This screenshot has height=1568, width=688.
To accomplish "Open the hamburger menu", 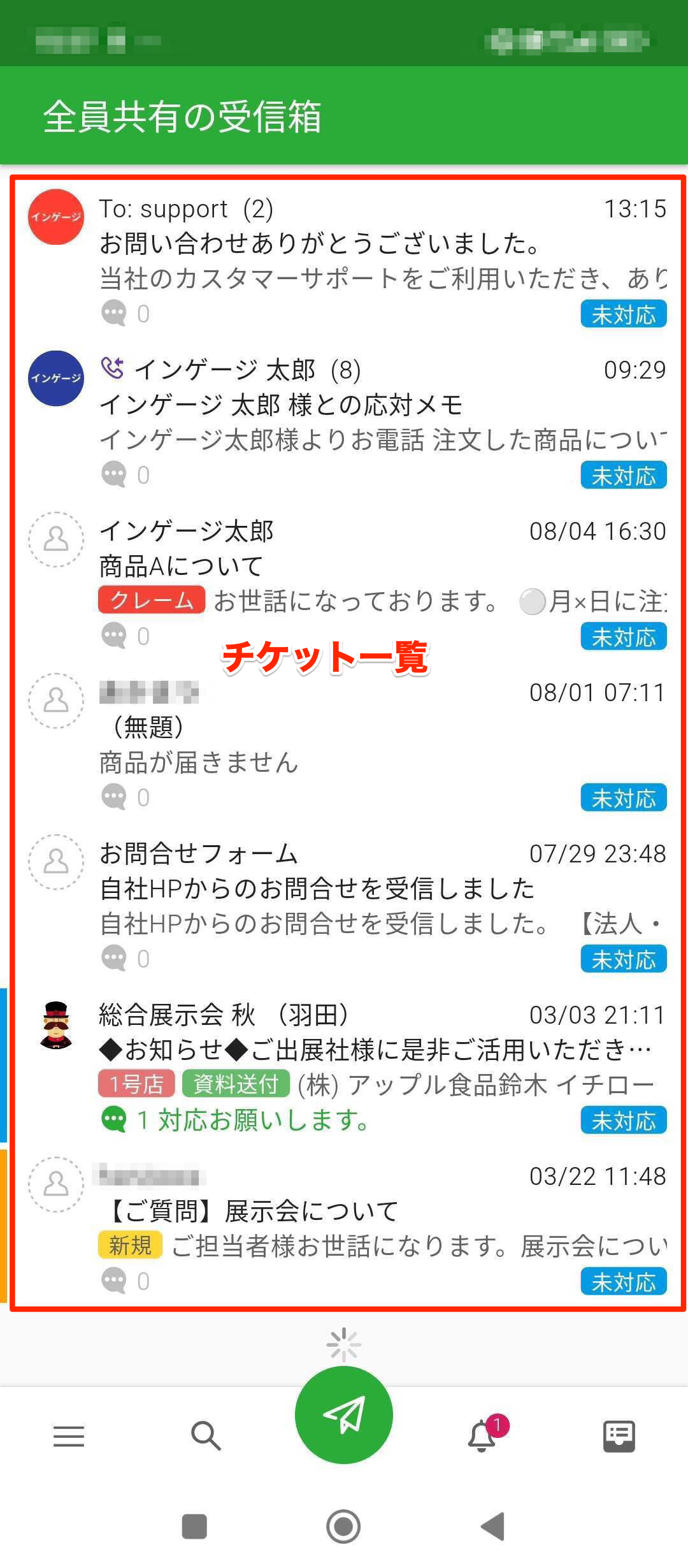I will tap(69, 1436).
